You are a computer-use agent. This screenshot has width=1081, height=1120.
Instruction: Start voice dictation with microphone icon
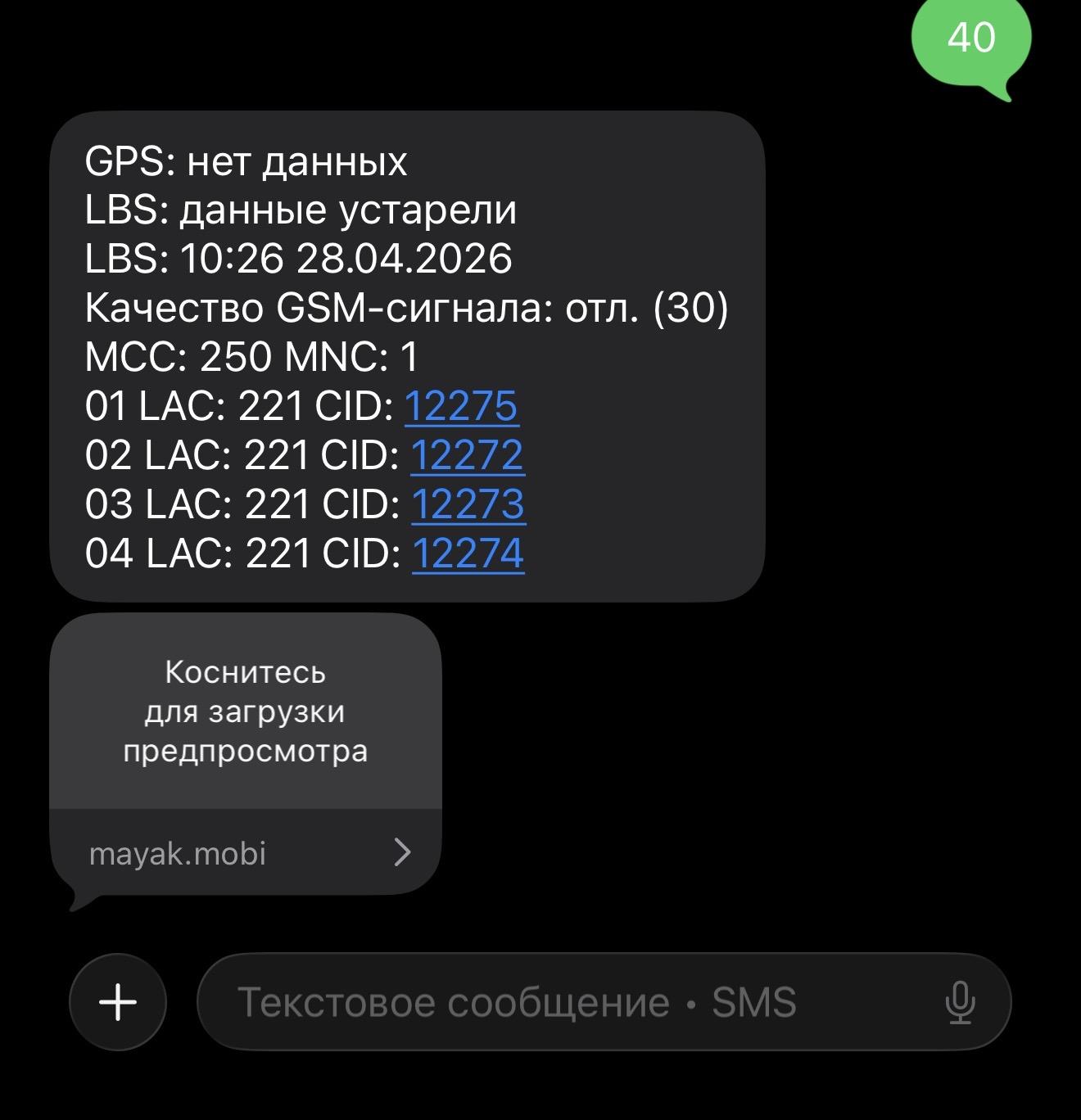[960, 1002]
